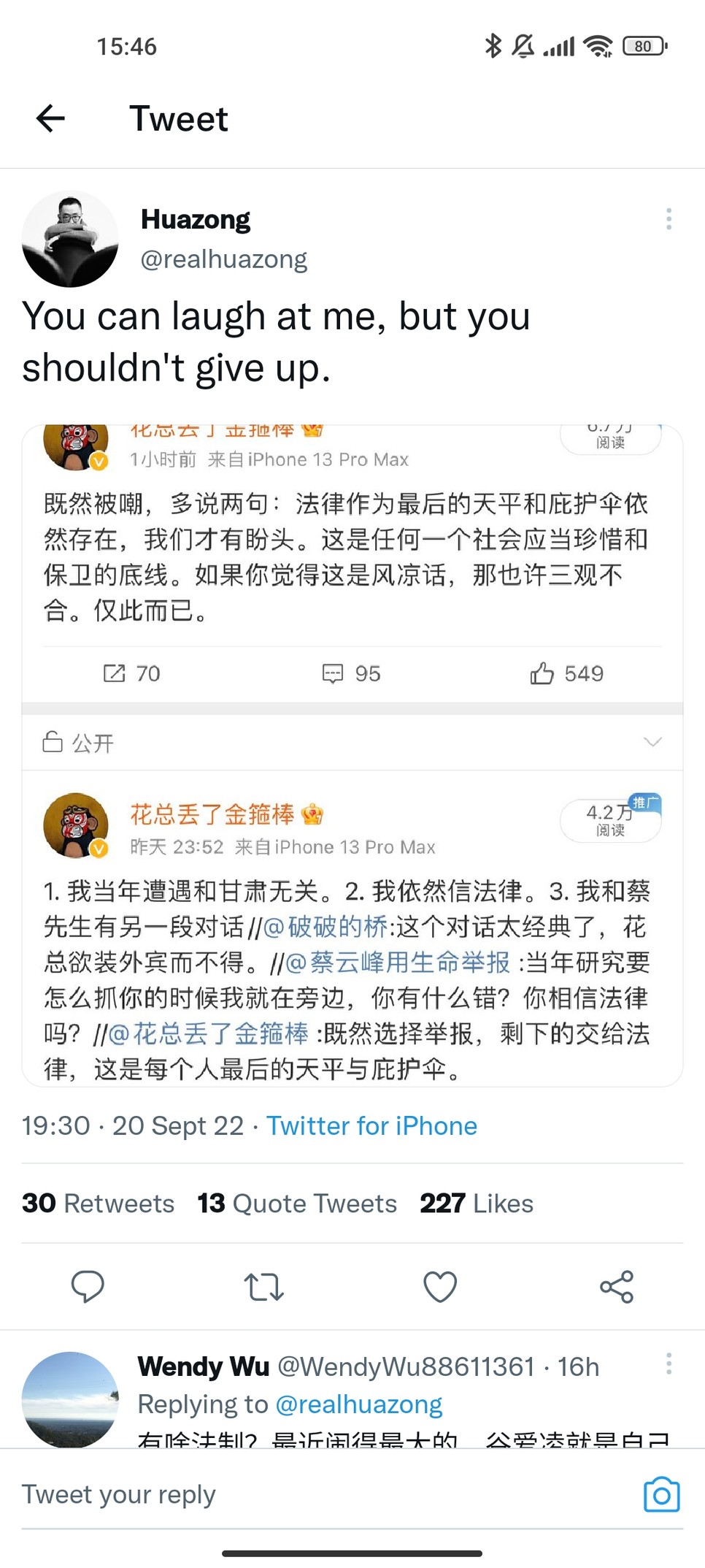
Task: Focus the Tweet your reply field
Action: 321,1494
